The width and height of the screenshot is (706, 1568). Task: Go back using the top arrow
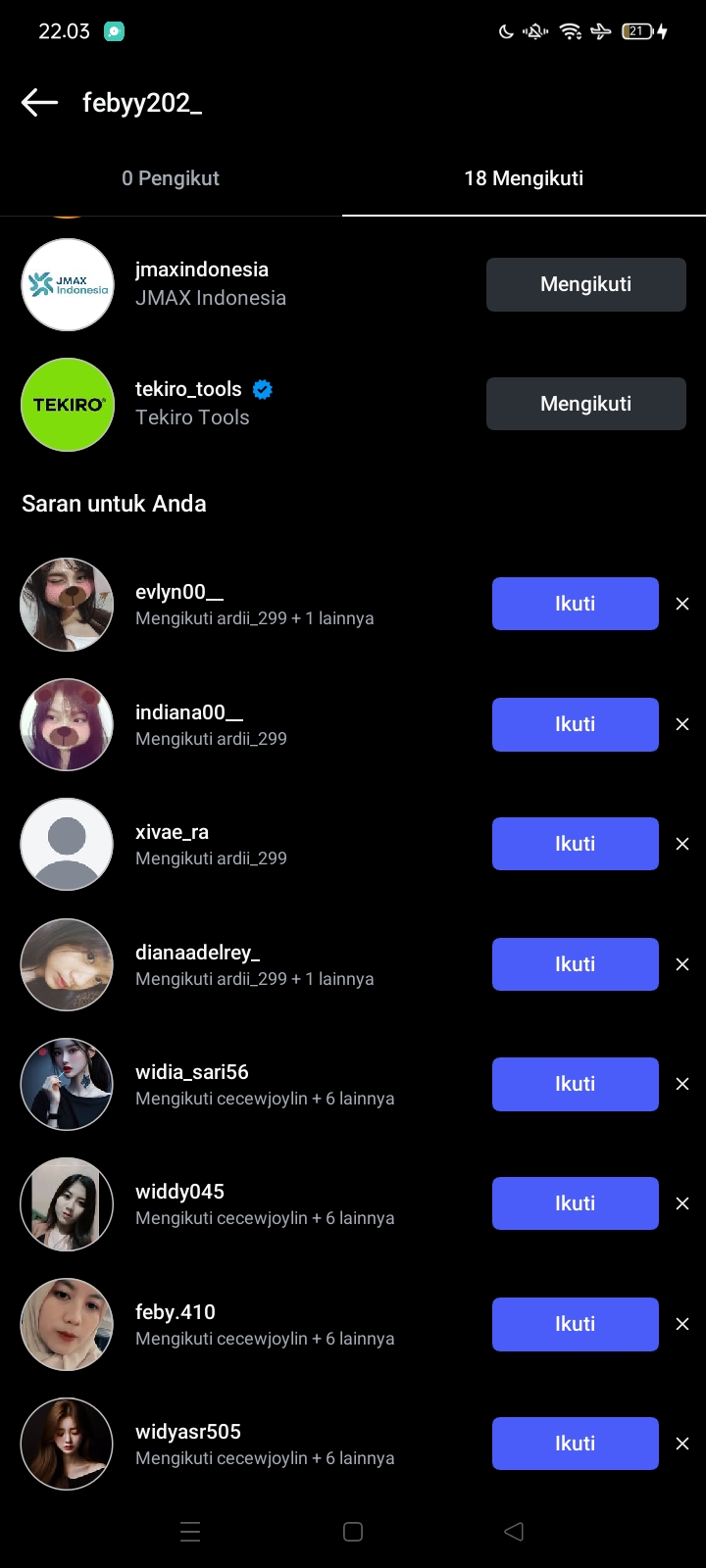point(40,102)
